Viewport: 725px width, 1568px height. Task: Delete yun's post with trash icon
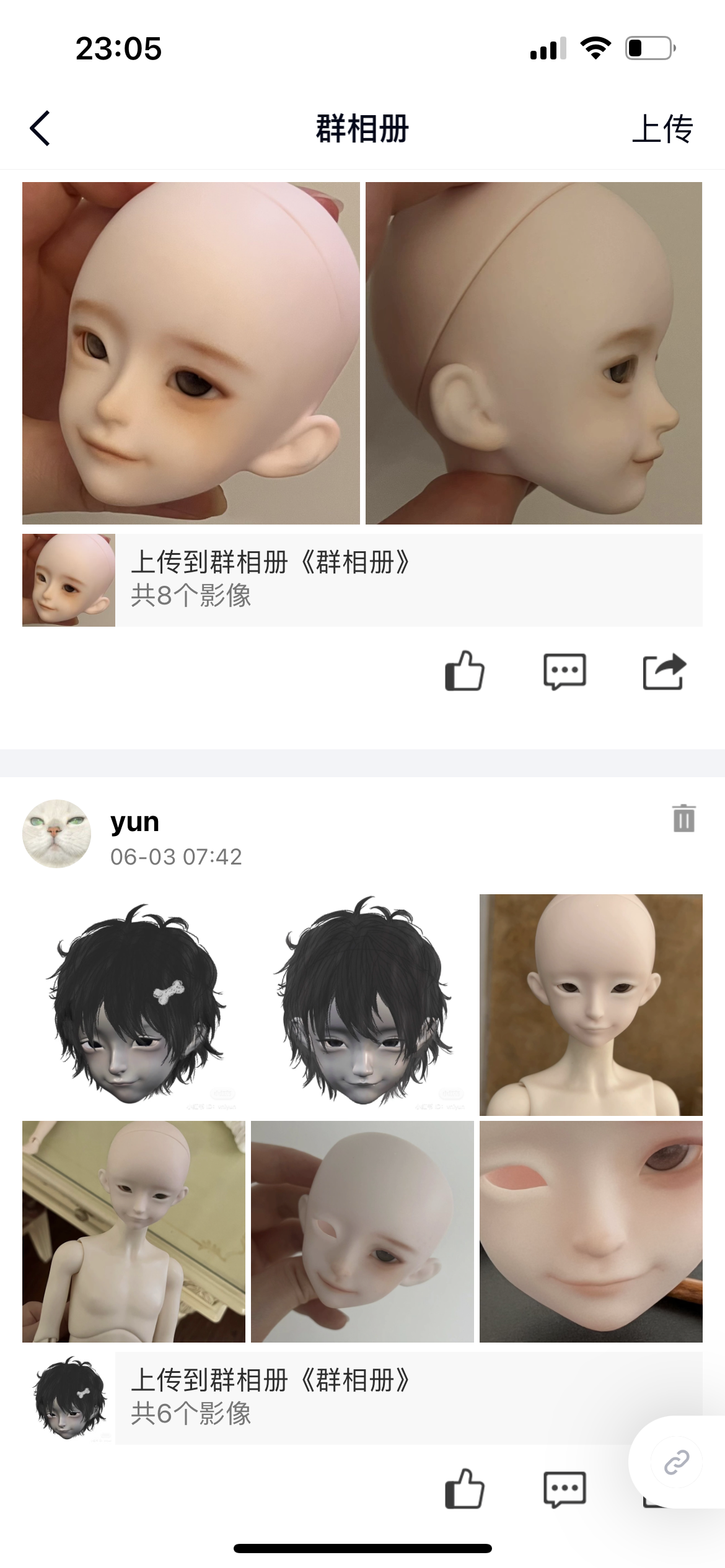tap(683, 818)
